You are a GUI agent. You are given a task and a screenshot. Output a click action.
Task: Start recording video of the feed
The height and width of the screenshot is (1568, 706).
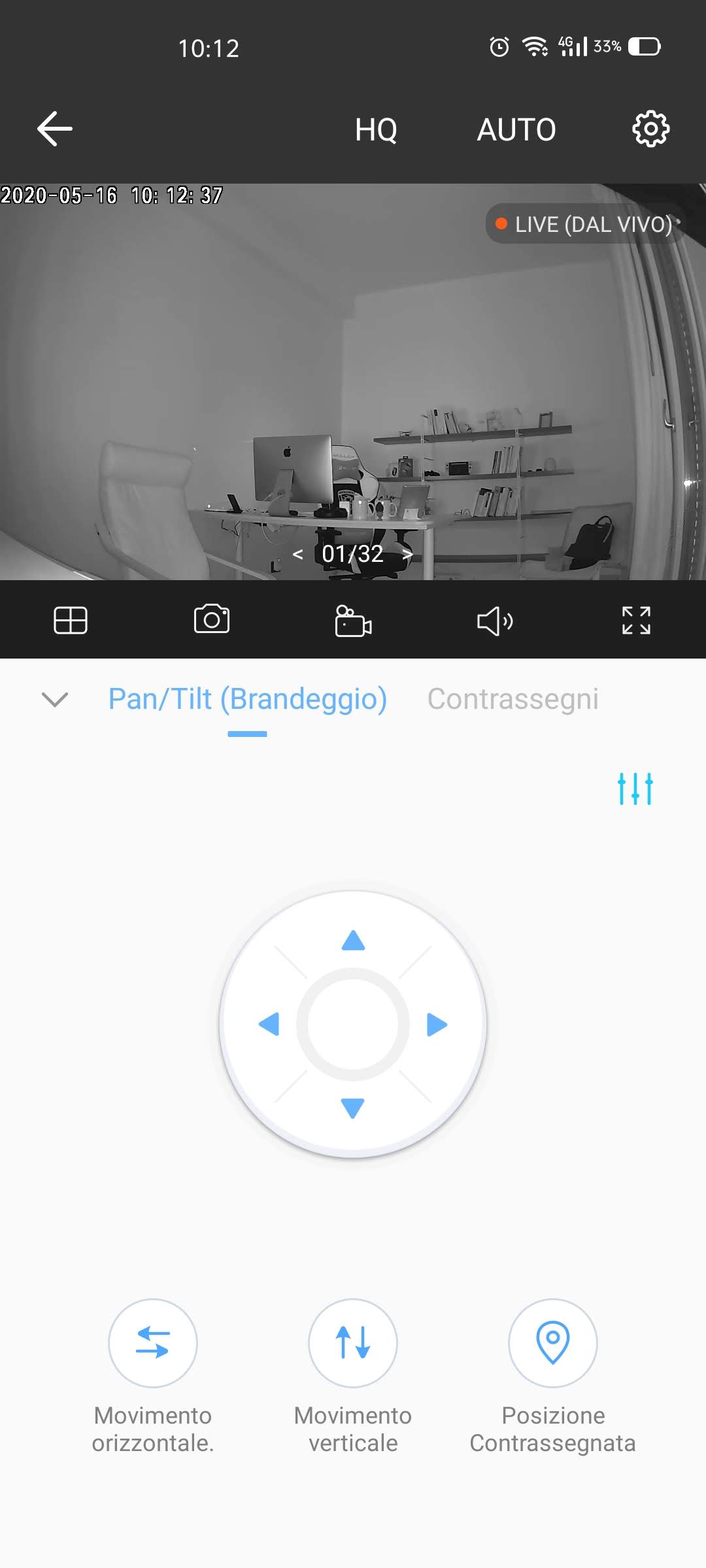click(353, 621)
